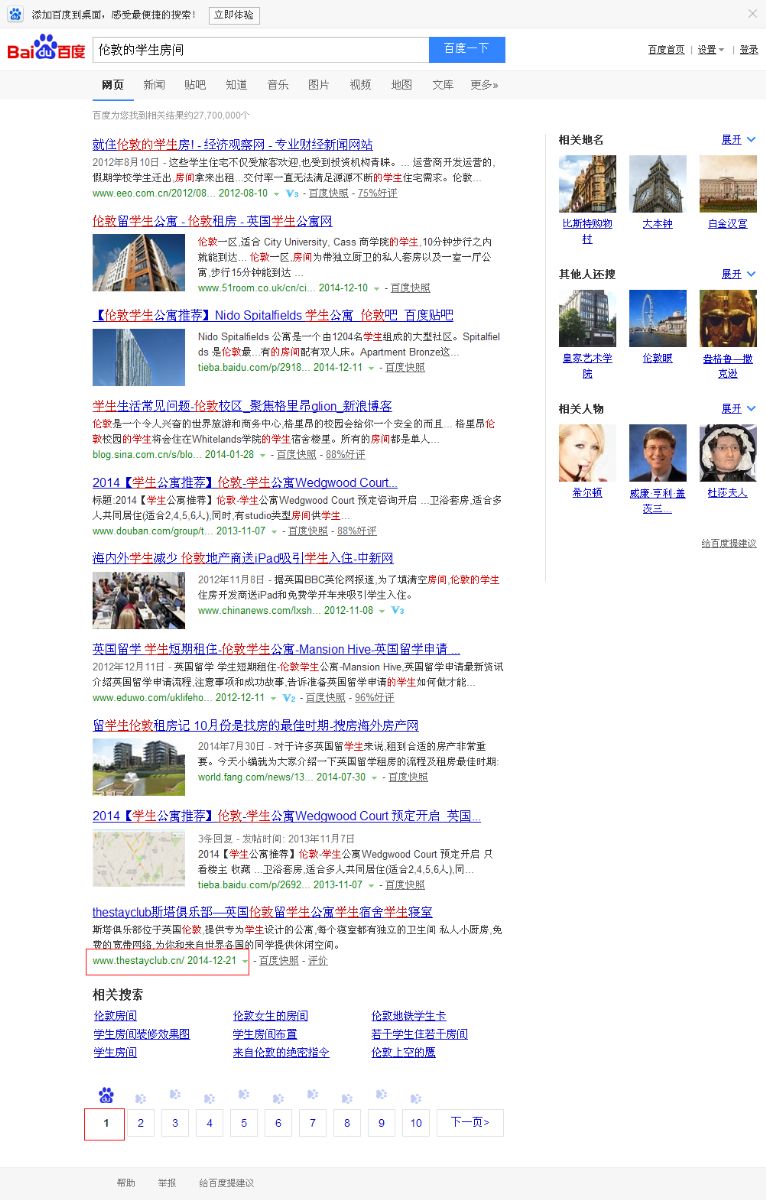Focus the search box containing 伦敦的学生房间
Image resolution: width=766 pixels, height=1200 pixels.
(x=260, y=49)
